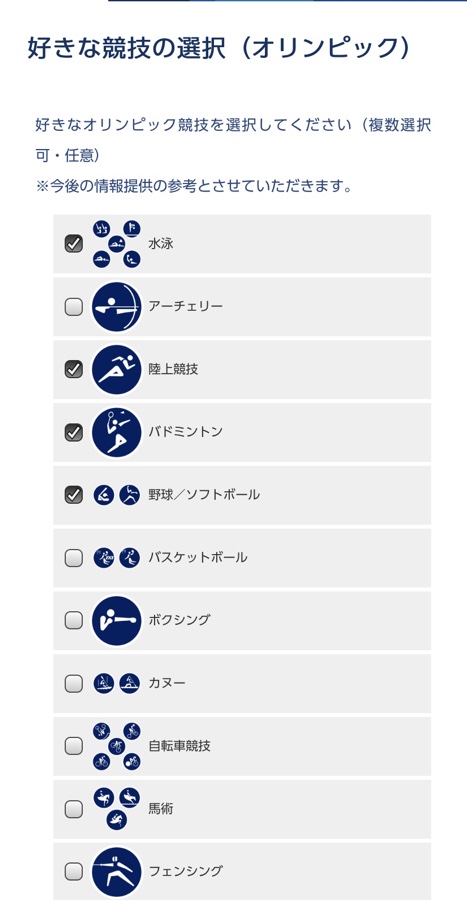Tick the カヌー checkbox

[73, 684]
